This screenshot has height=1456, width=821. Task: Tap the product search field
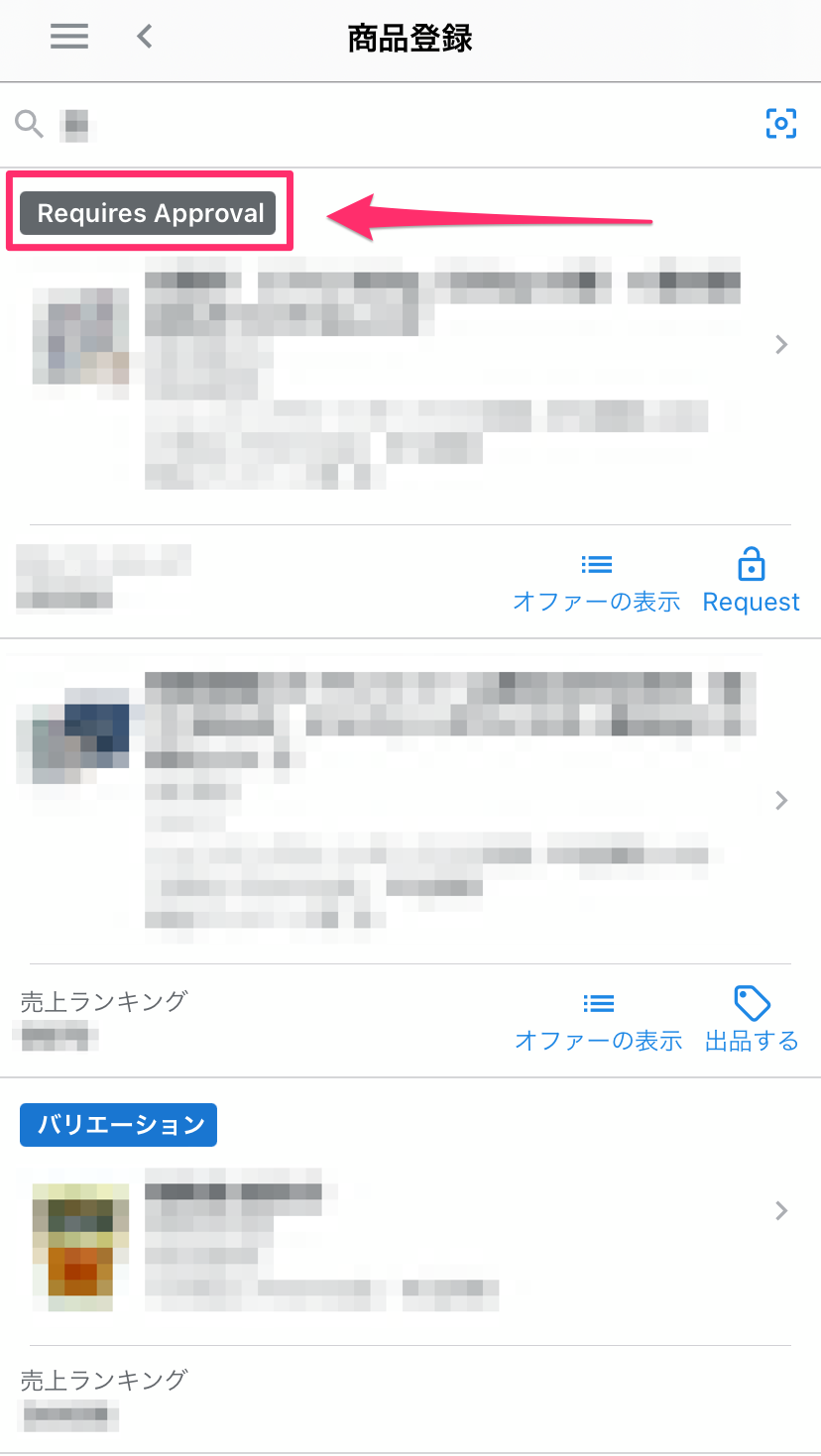click(387, 125)
